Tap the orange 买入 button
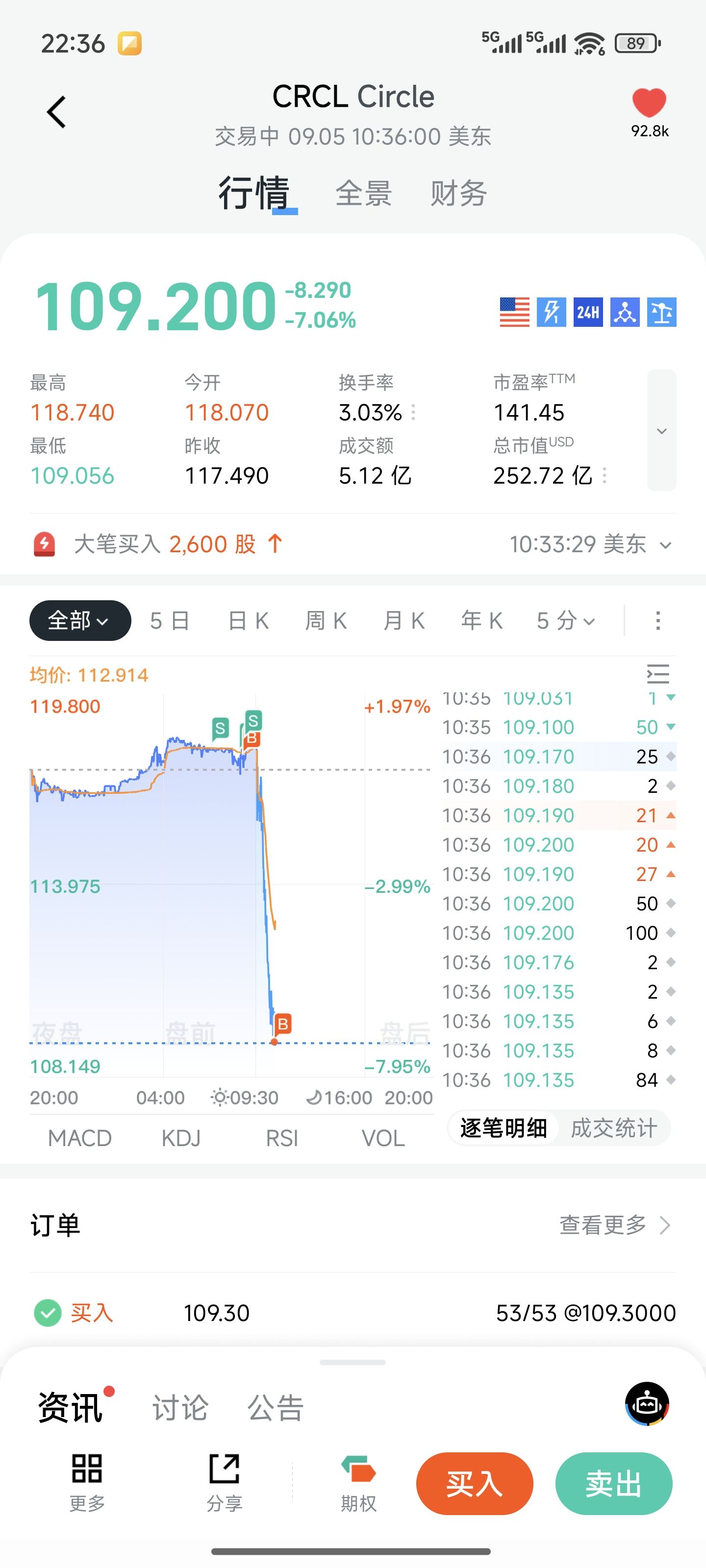The width and height of the screenshot is (706, 1568). tap(475, 1483)
